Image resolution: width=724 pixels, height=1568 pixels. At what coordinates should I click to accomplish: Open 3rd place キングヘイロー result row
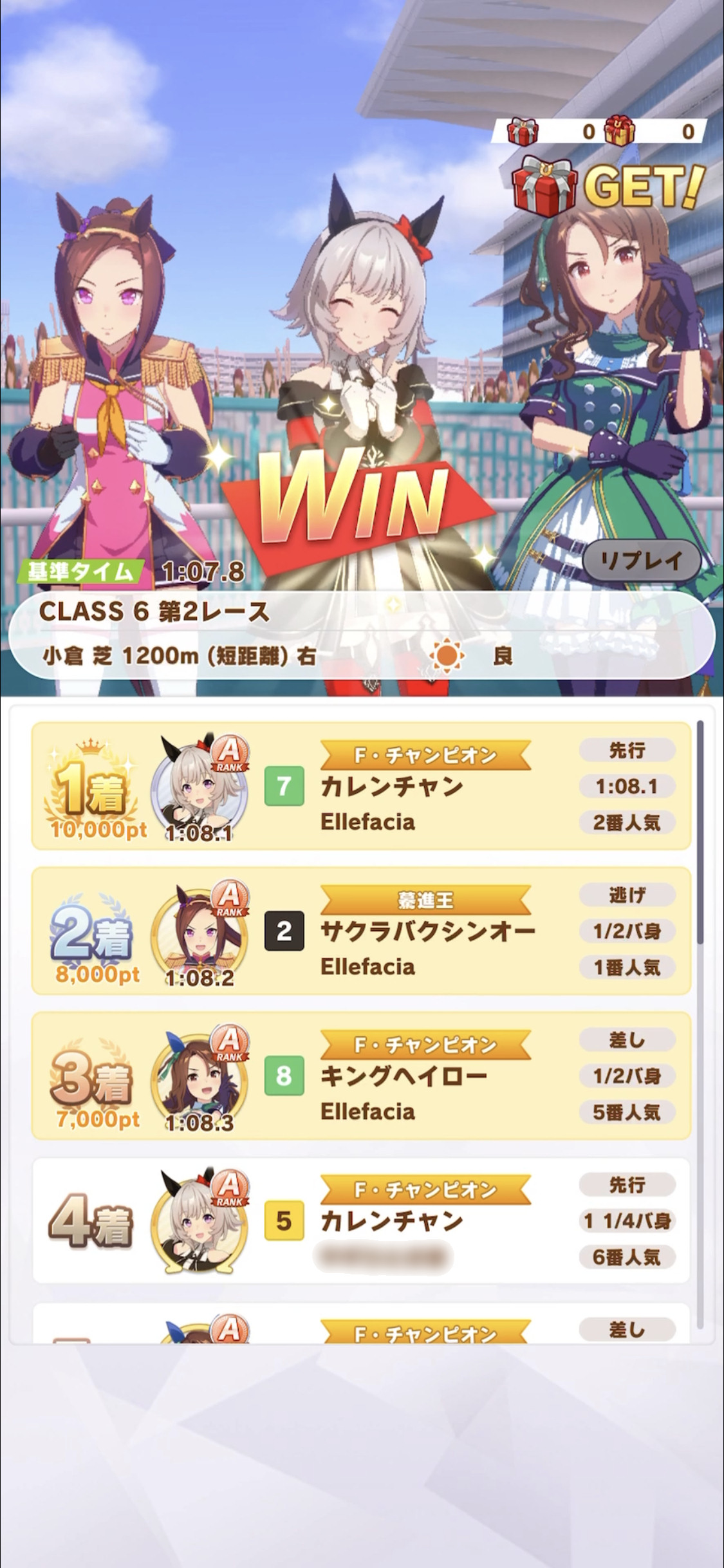tap(361, 1076)
